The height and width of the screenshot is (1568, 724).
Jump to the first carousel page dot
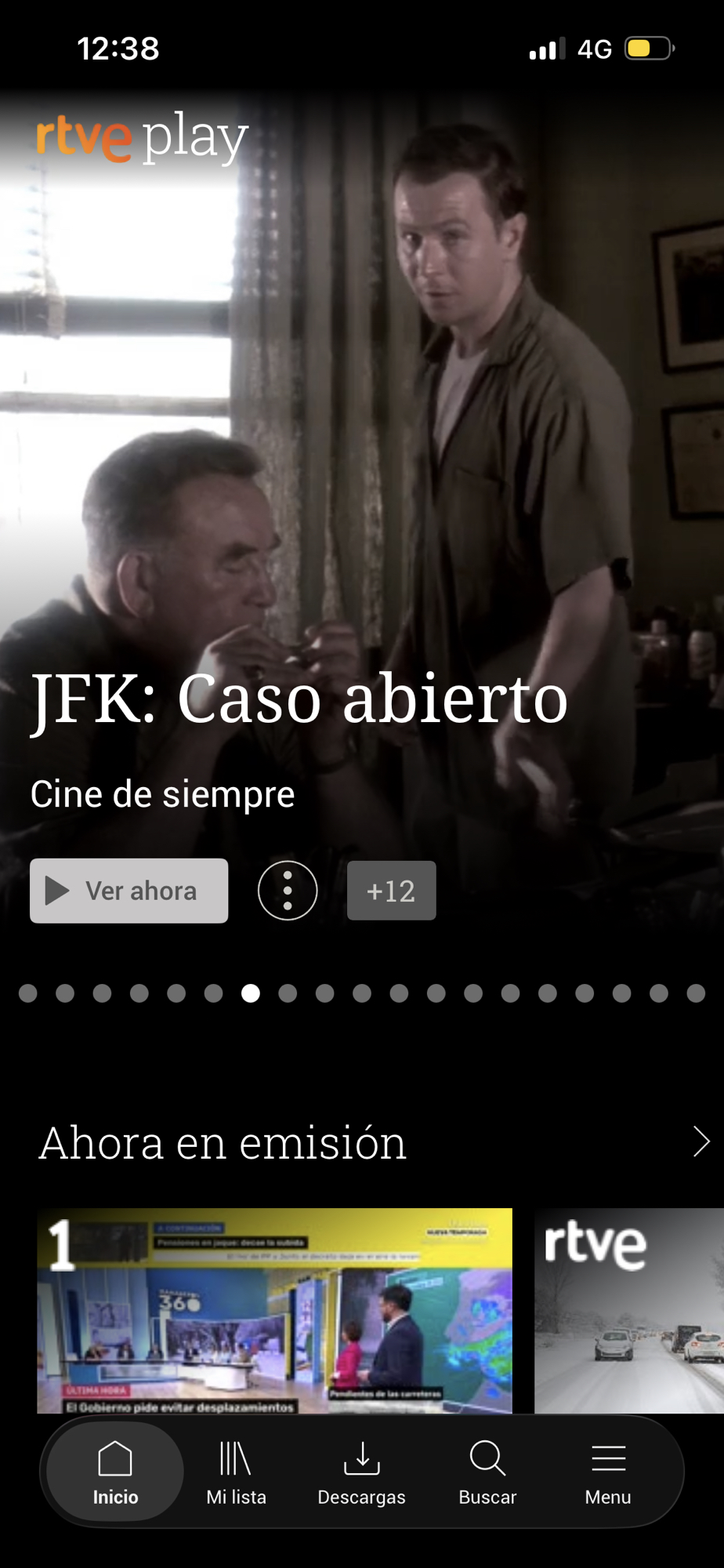pos(28,993)
